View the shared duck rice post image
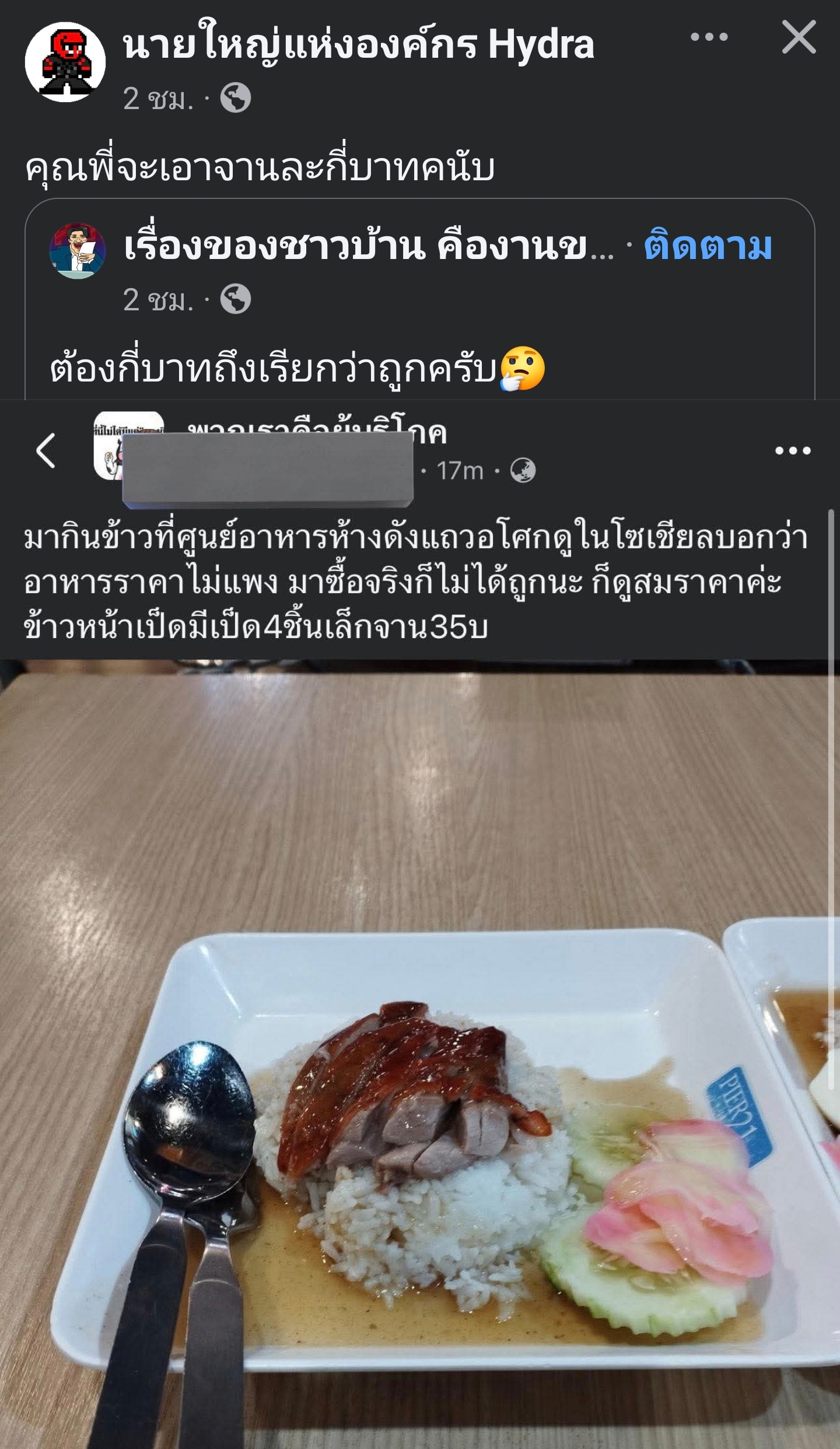Viewport: 840px width, 1449px height. pyautogui.click(x=420, y=1050)
